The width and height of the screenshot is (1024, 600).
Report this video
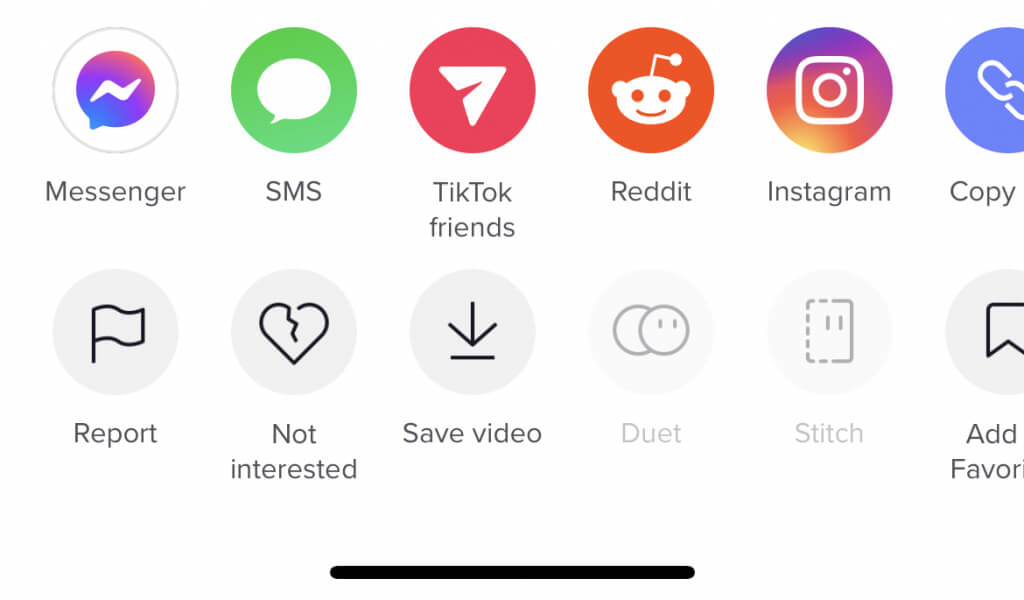[115, 332]
